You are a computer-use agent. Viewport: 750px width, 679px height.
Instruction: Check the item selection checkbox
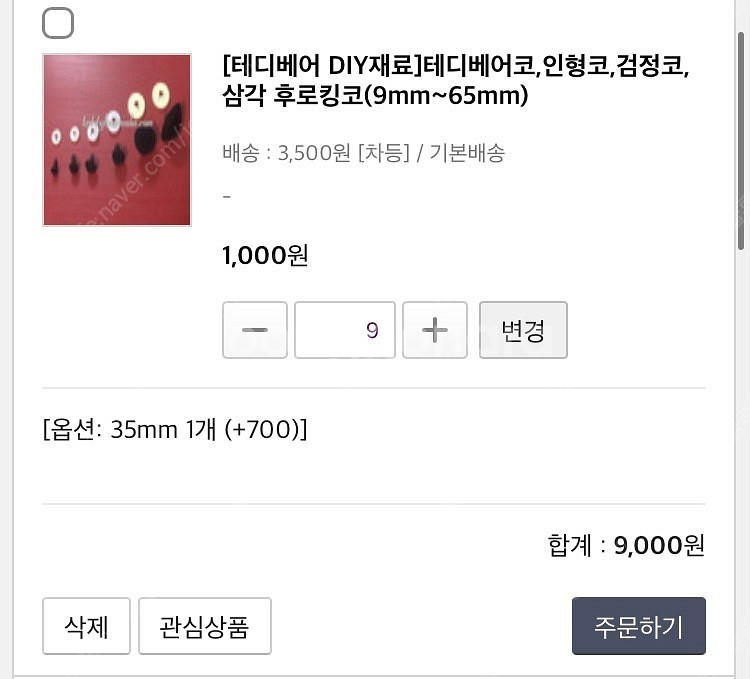coord(58,23)
